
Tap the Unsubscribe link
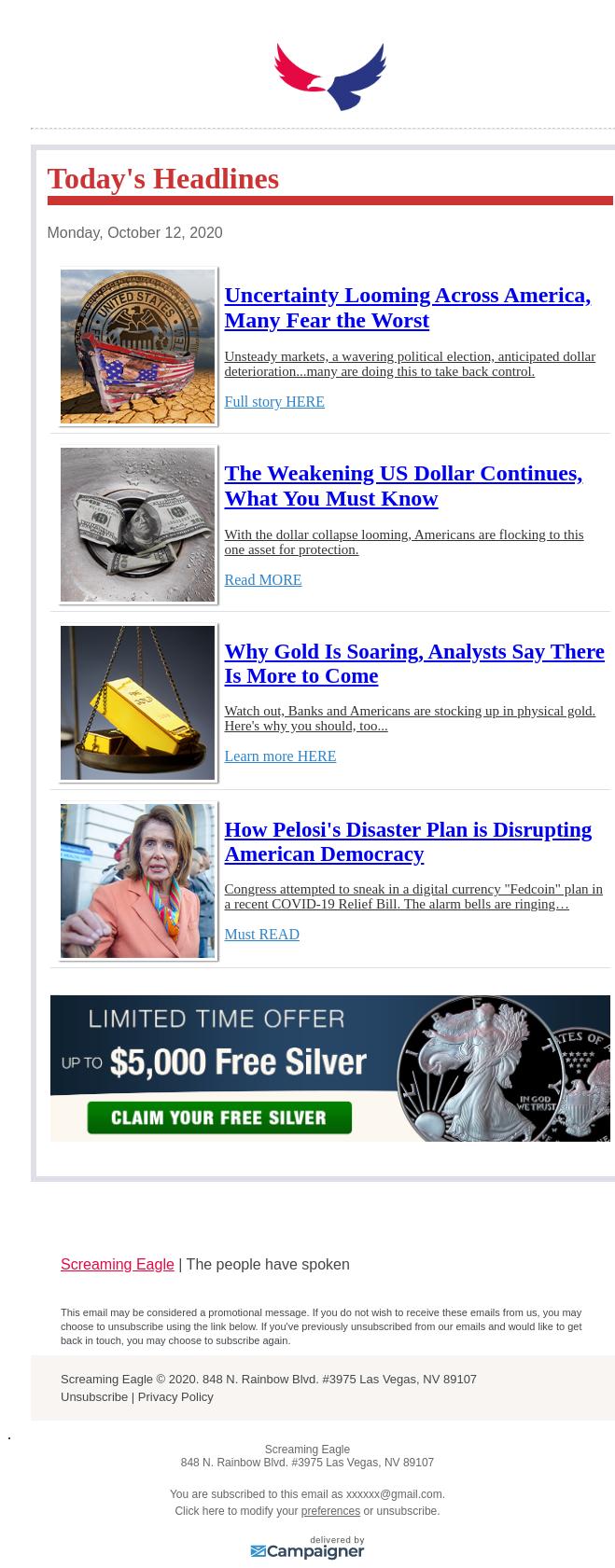[x=93, y=1397]
